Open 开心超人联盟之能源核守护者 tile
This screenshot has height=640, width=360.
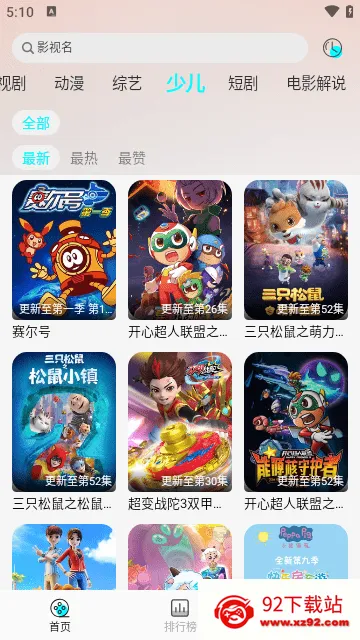point(296,431)
